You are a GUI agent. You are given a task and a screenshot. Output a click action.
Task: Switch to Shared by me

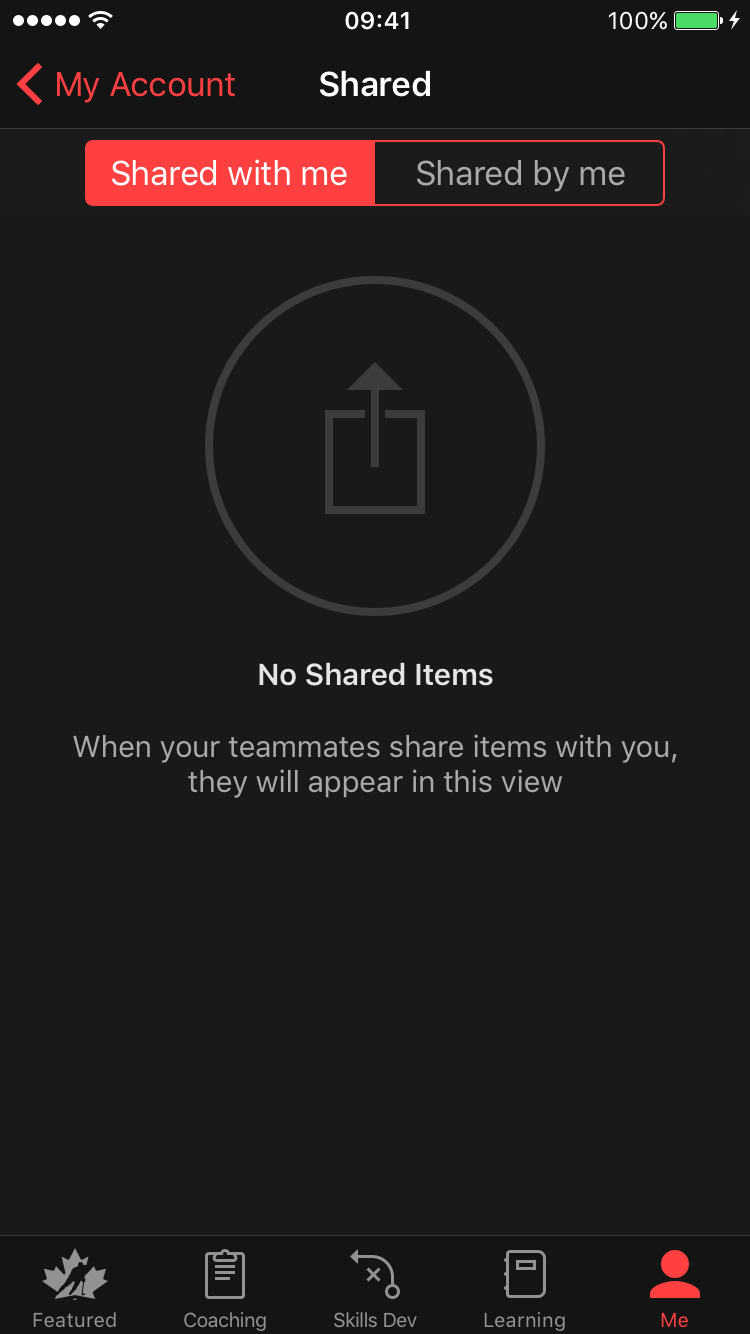(x=520, y=174)
